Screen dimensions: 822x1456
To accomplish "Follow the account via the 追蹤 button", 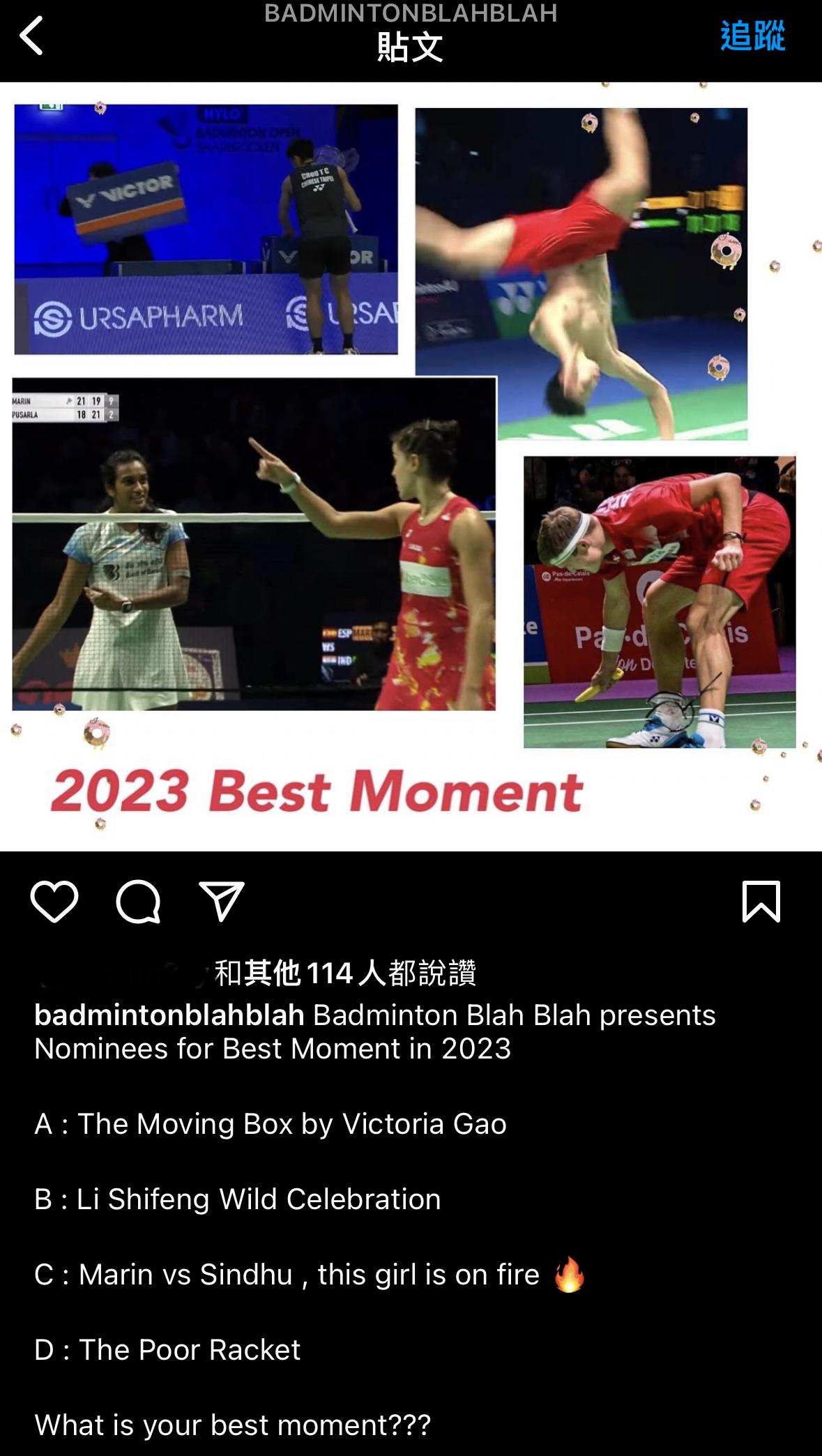I will click(x=752, y=36).
